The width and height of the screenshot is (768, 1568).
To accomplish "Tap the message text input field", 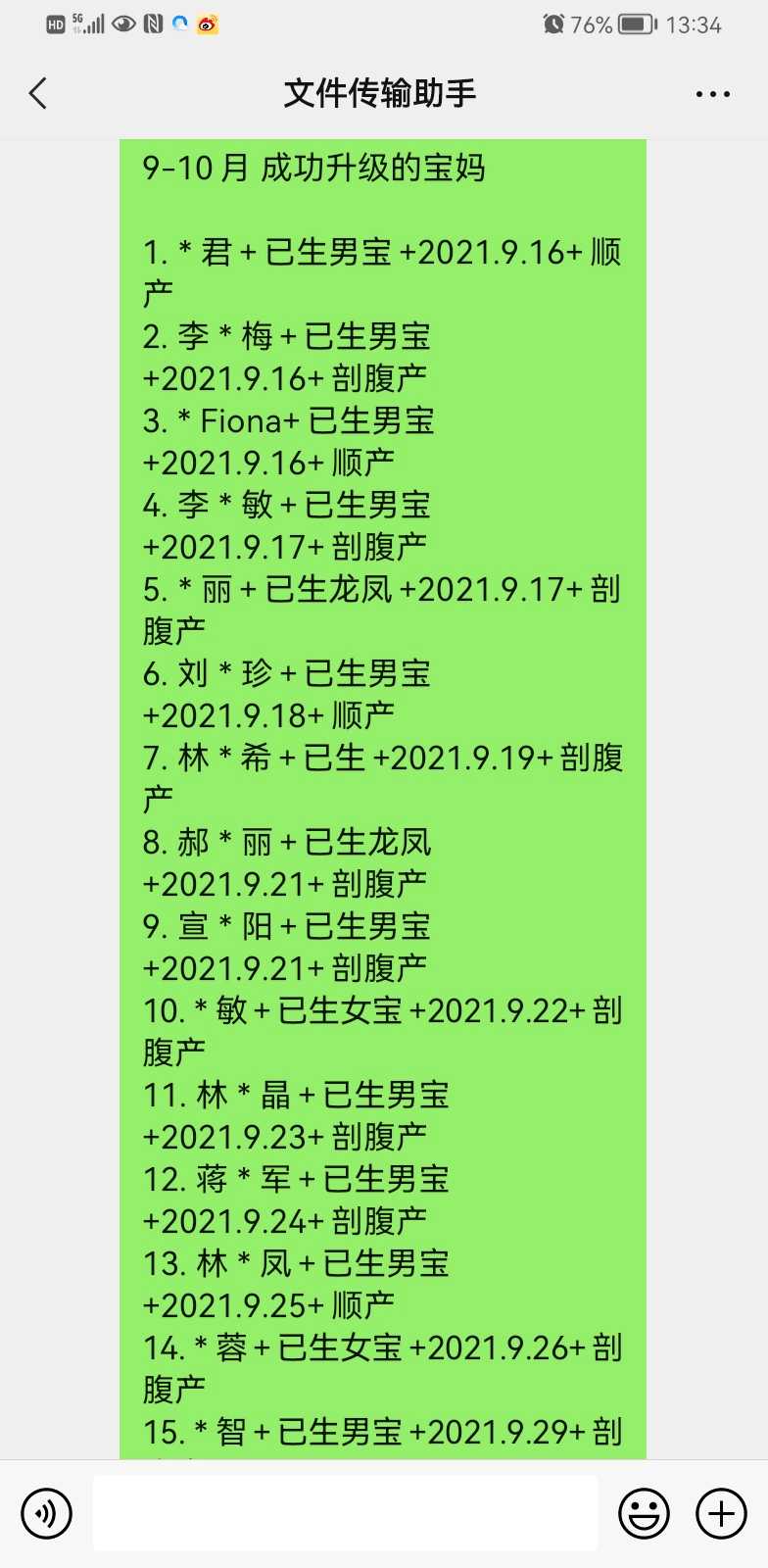I will point(345,1514).
